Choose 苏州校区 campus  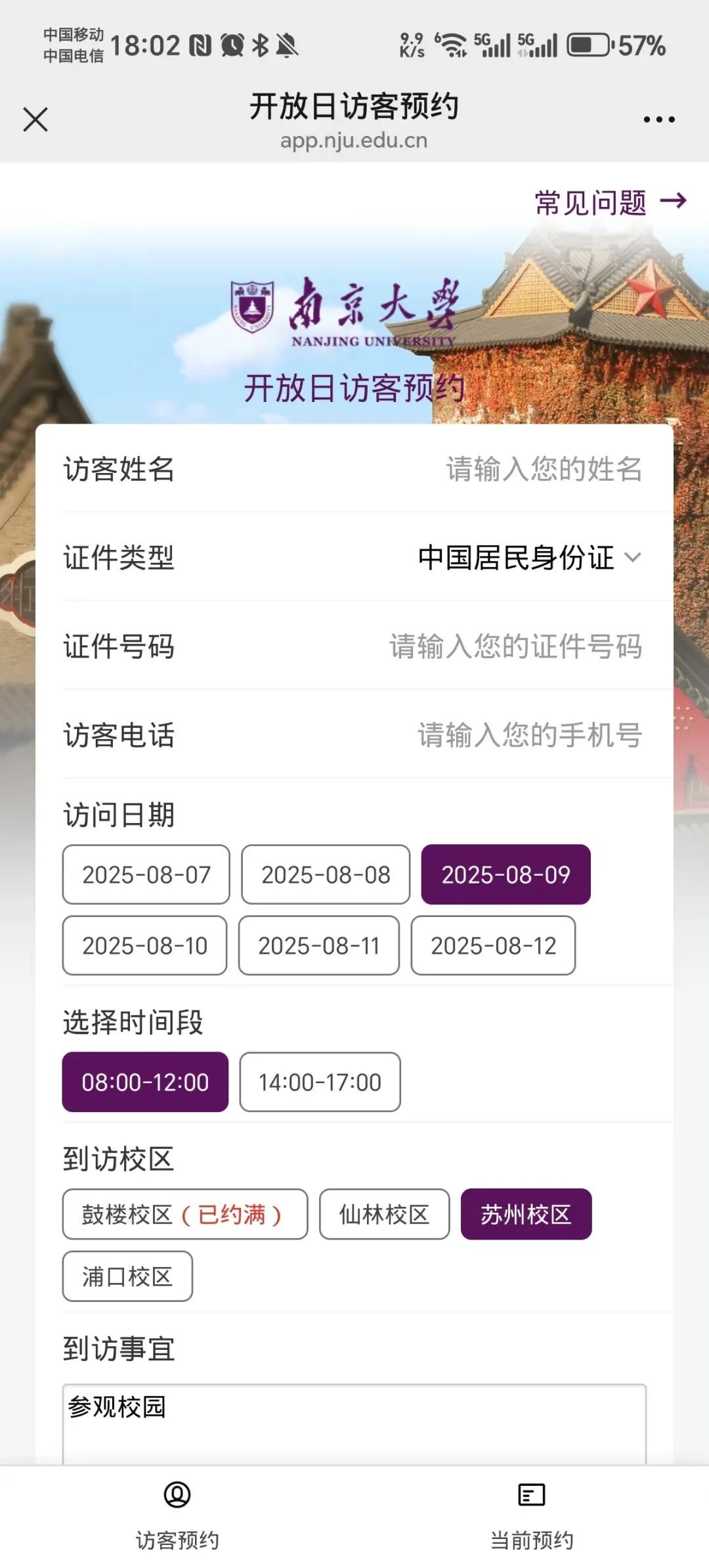(526, 1214)
